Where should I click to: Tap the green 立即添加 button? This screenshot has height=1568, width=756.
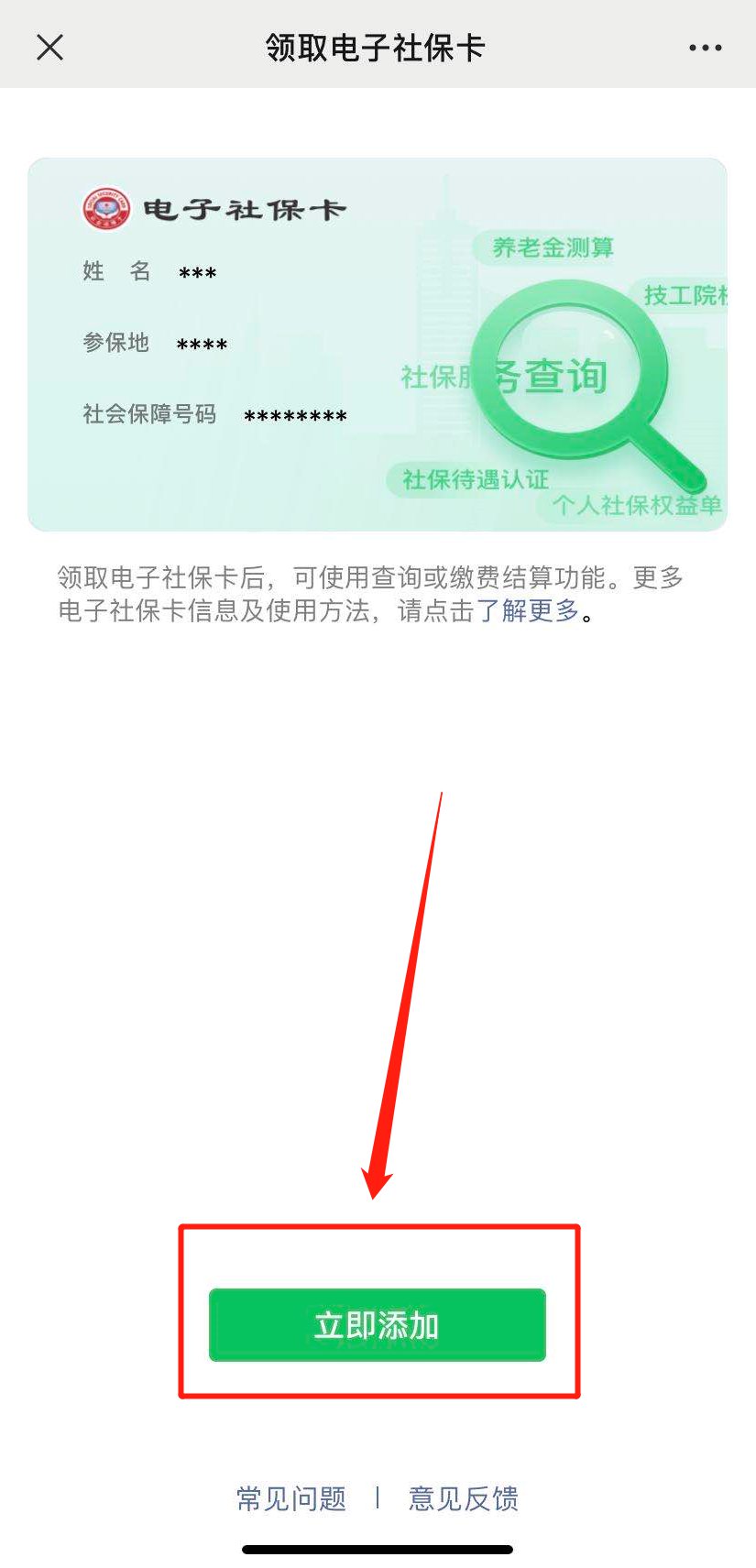pos(377,1325)
